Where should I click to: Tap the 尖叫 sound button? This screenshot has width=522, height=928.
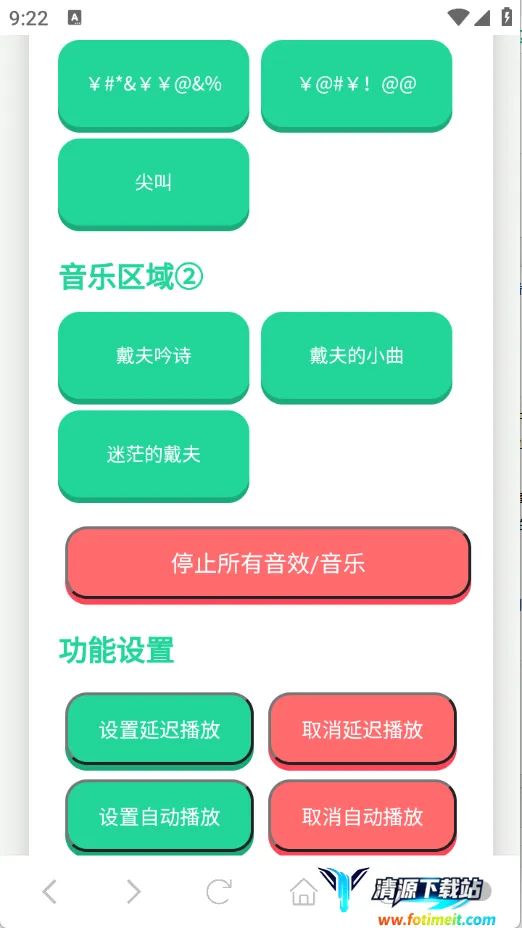pyautogui.click(x=153, y=183)
